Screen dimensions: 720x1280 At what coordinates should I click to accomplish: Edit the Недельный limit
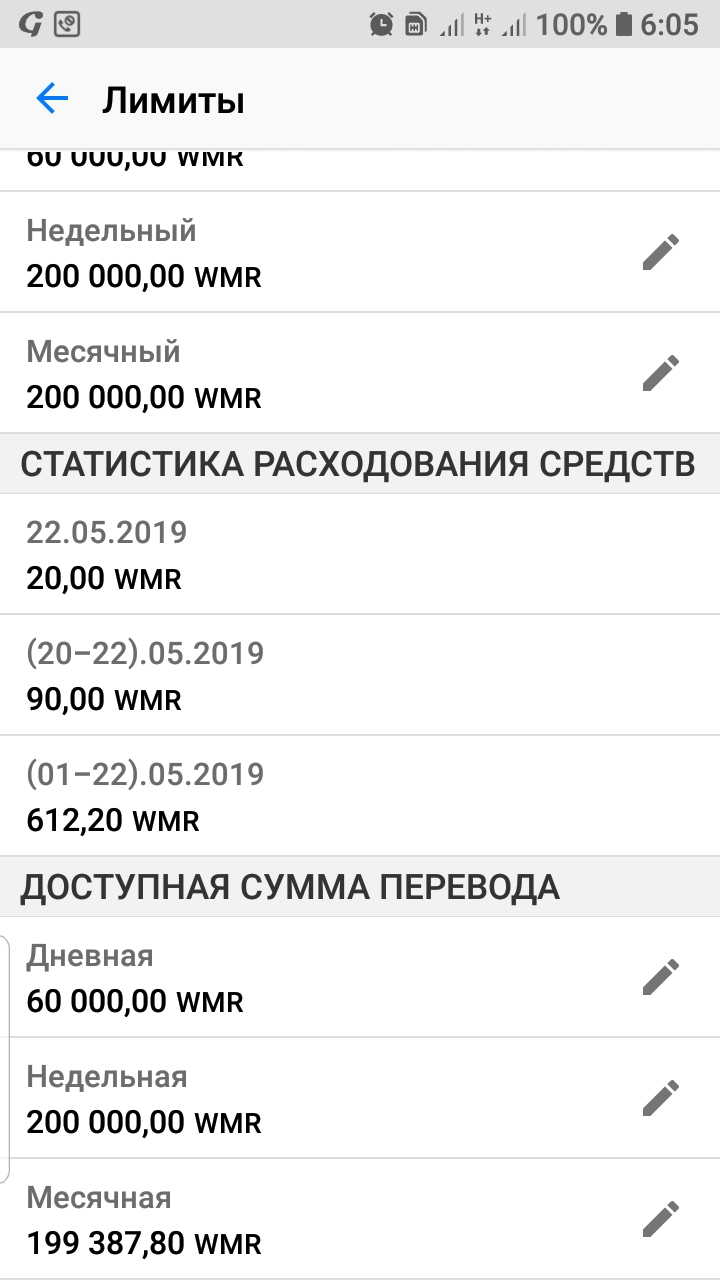pyautogui.click(x=661, y=252)
